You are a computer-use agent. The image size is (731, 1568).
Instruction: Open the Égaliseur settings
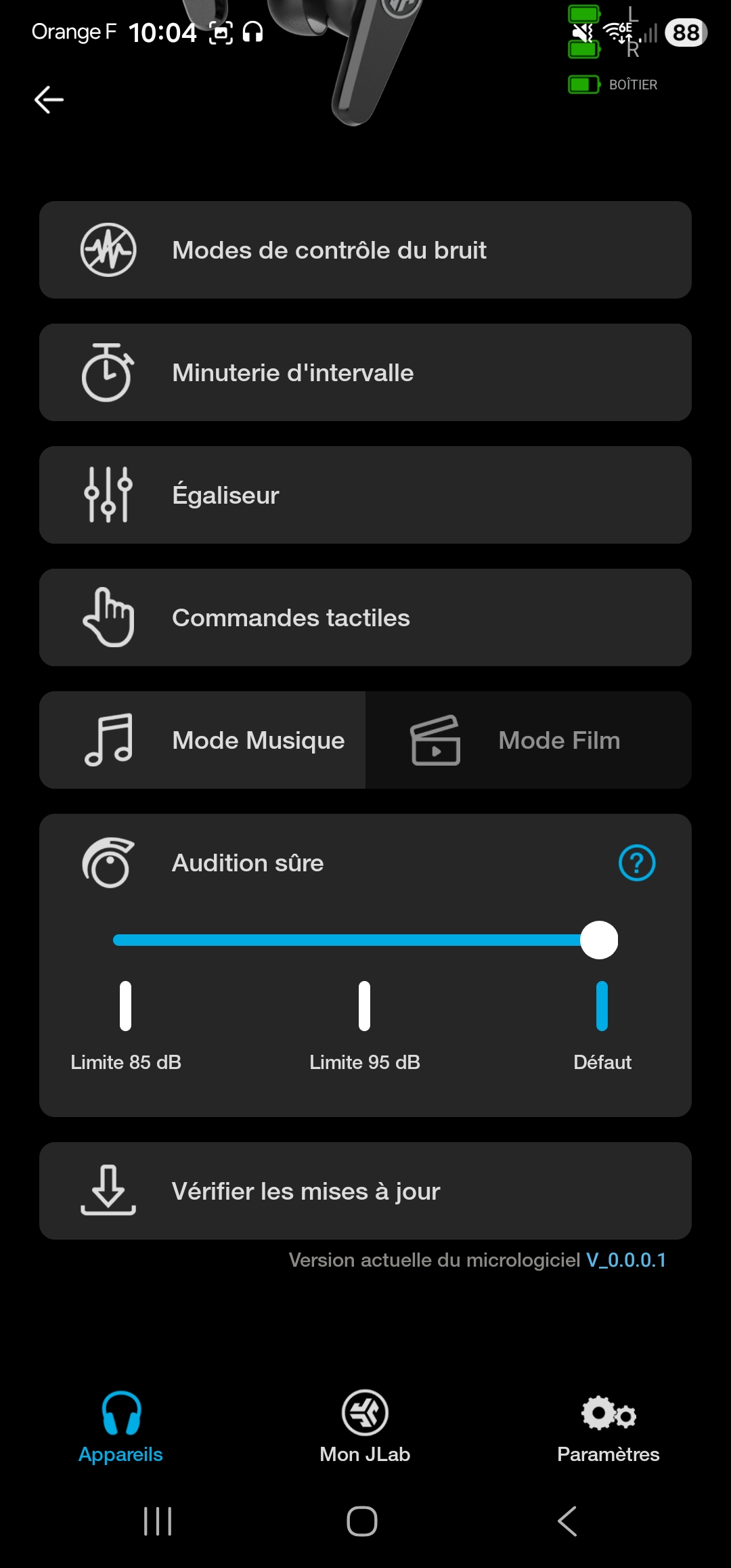coord(365,495)
